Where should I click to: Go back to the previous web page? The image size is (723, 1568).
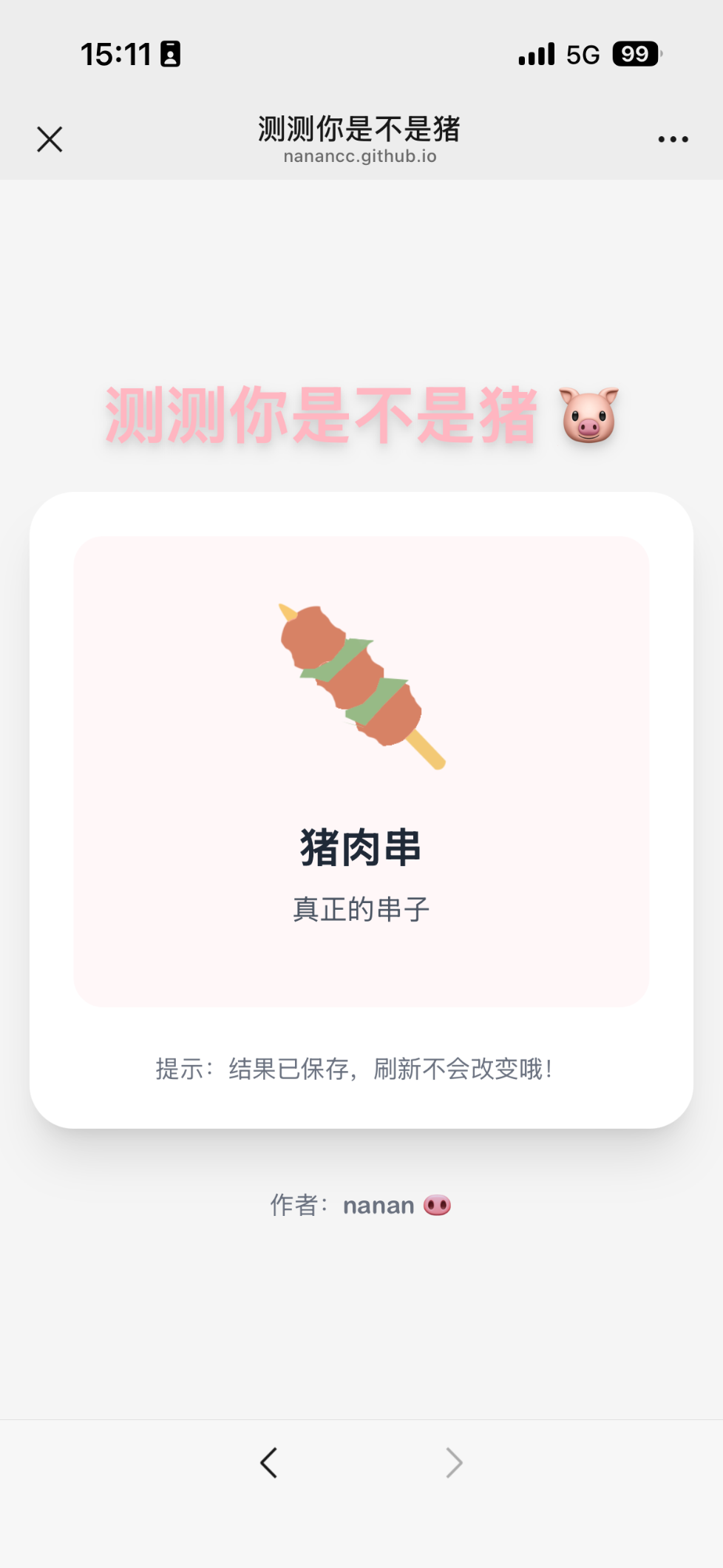coord(269,1462)
